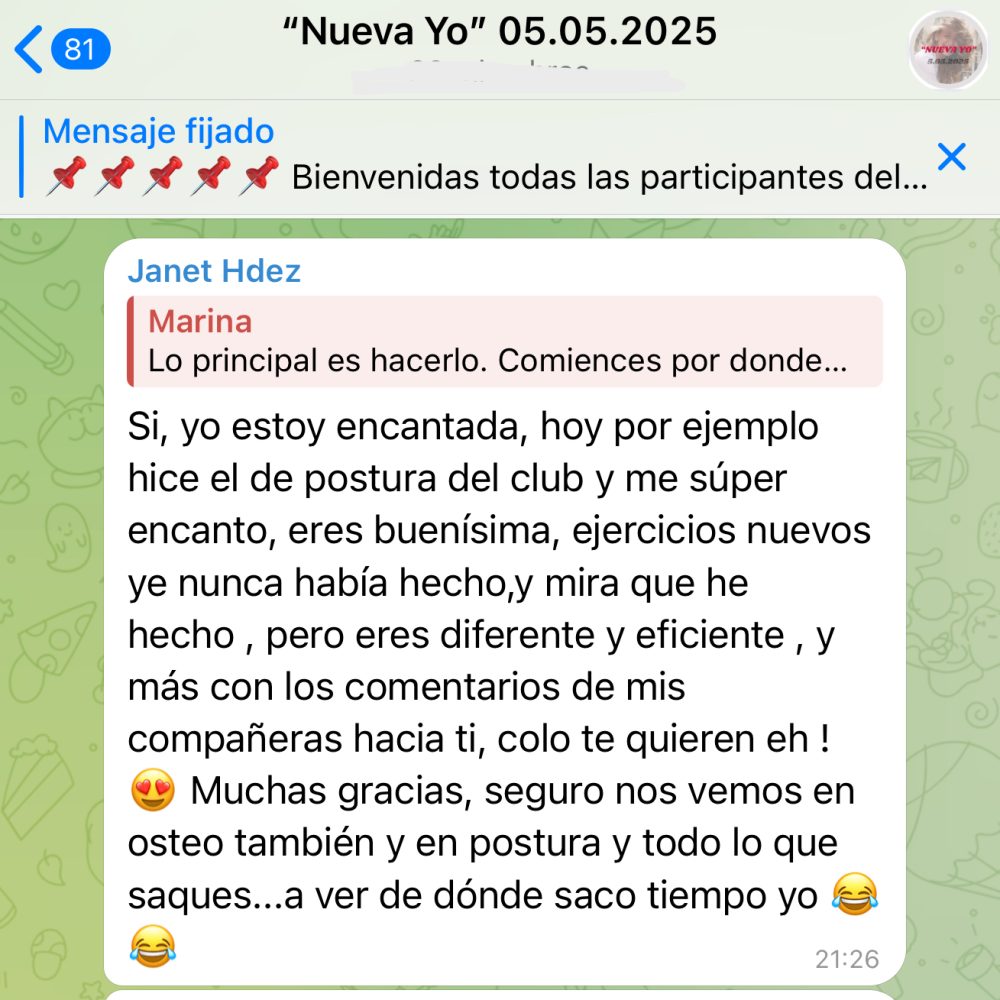Screen dimensions: 1000x1000
Task: Go back to the chat list
Action: click(62, 49)
